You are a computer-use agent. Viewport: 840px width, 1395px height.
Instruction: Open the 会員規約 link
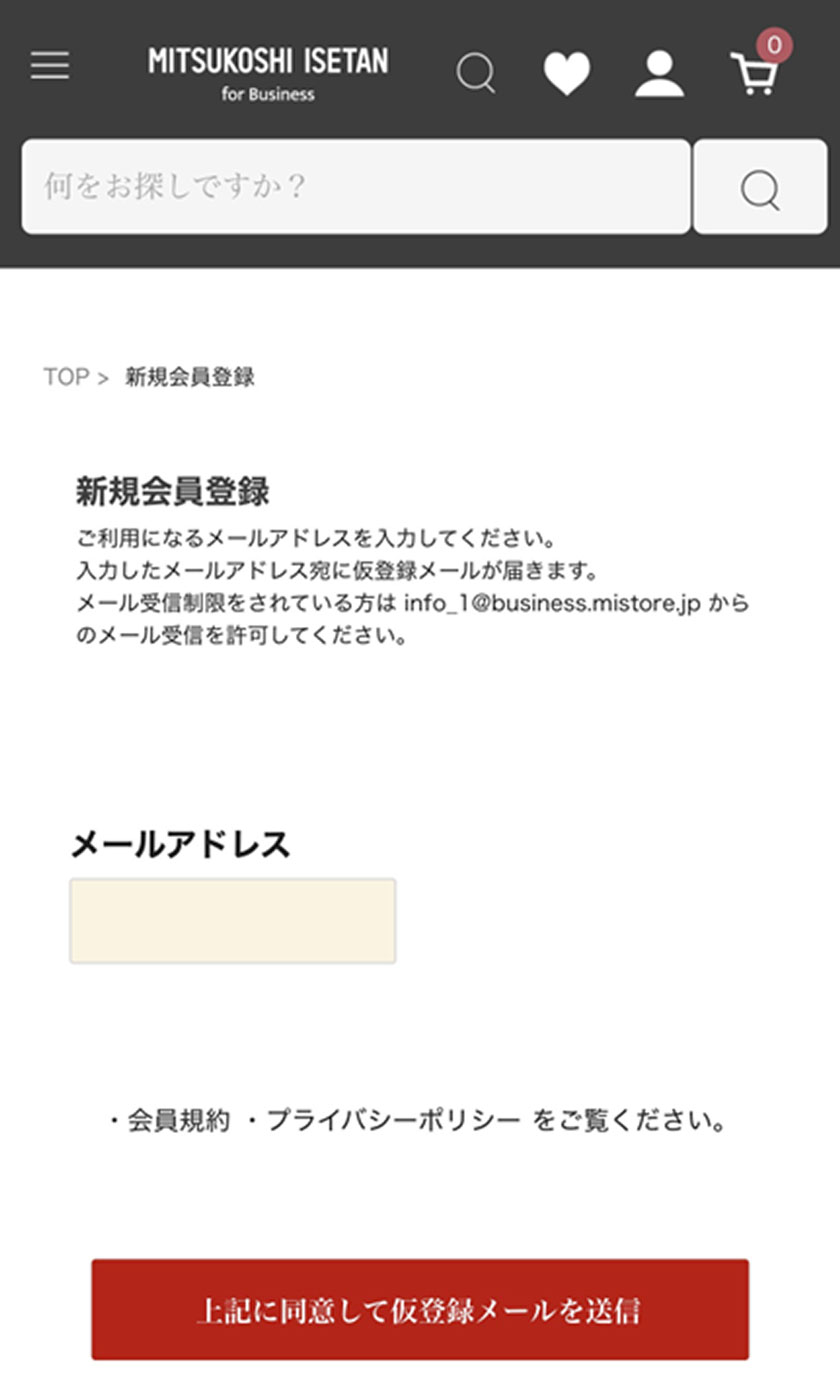pyautogui.click(x=177, y=1121)
